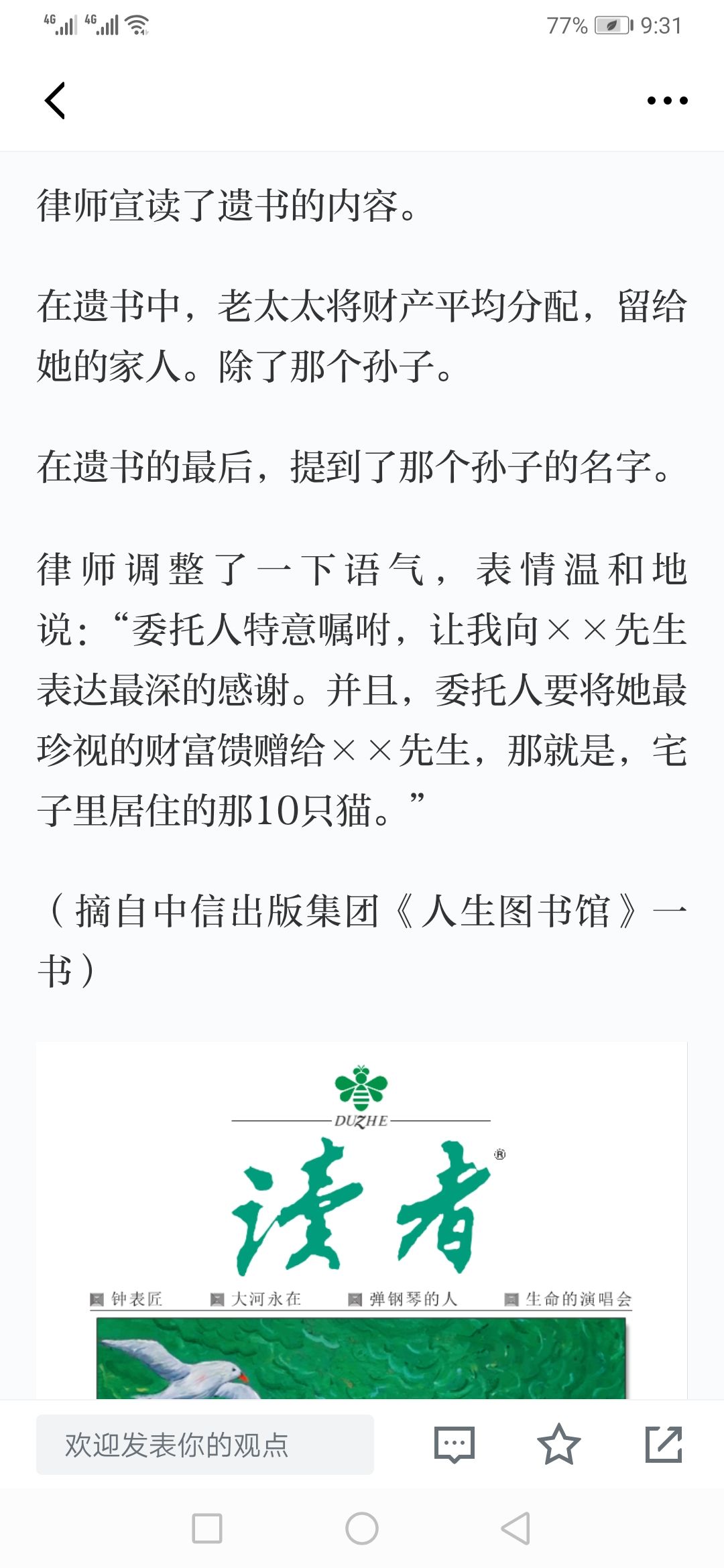
Task: Open the comments bubble icon
Action: tap(455, 1445)
